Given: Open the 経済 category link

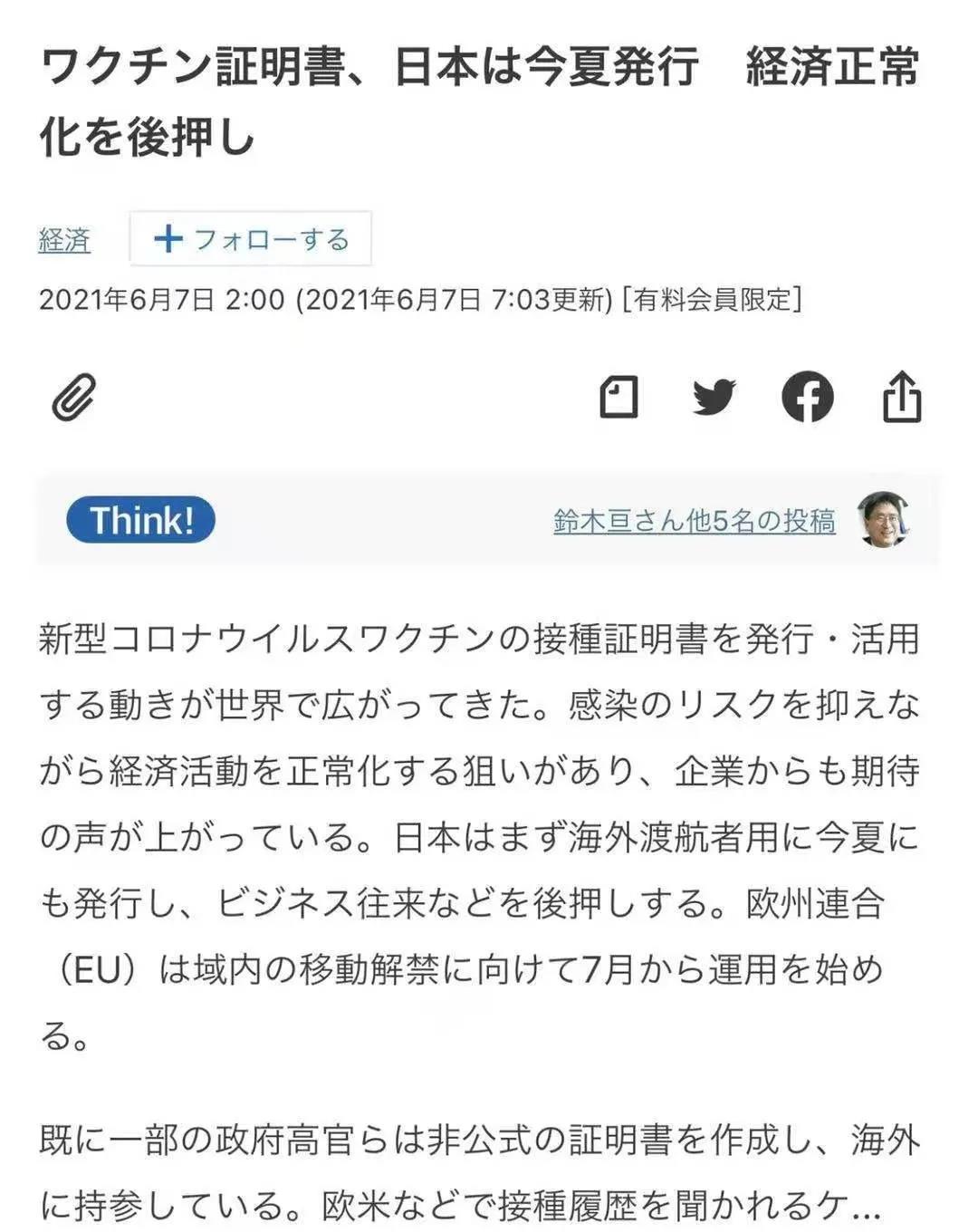Looking at the screenshot, I should (x=64, y=240).
